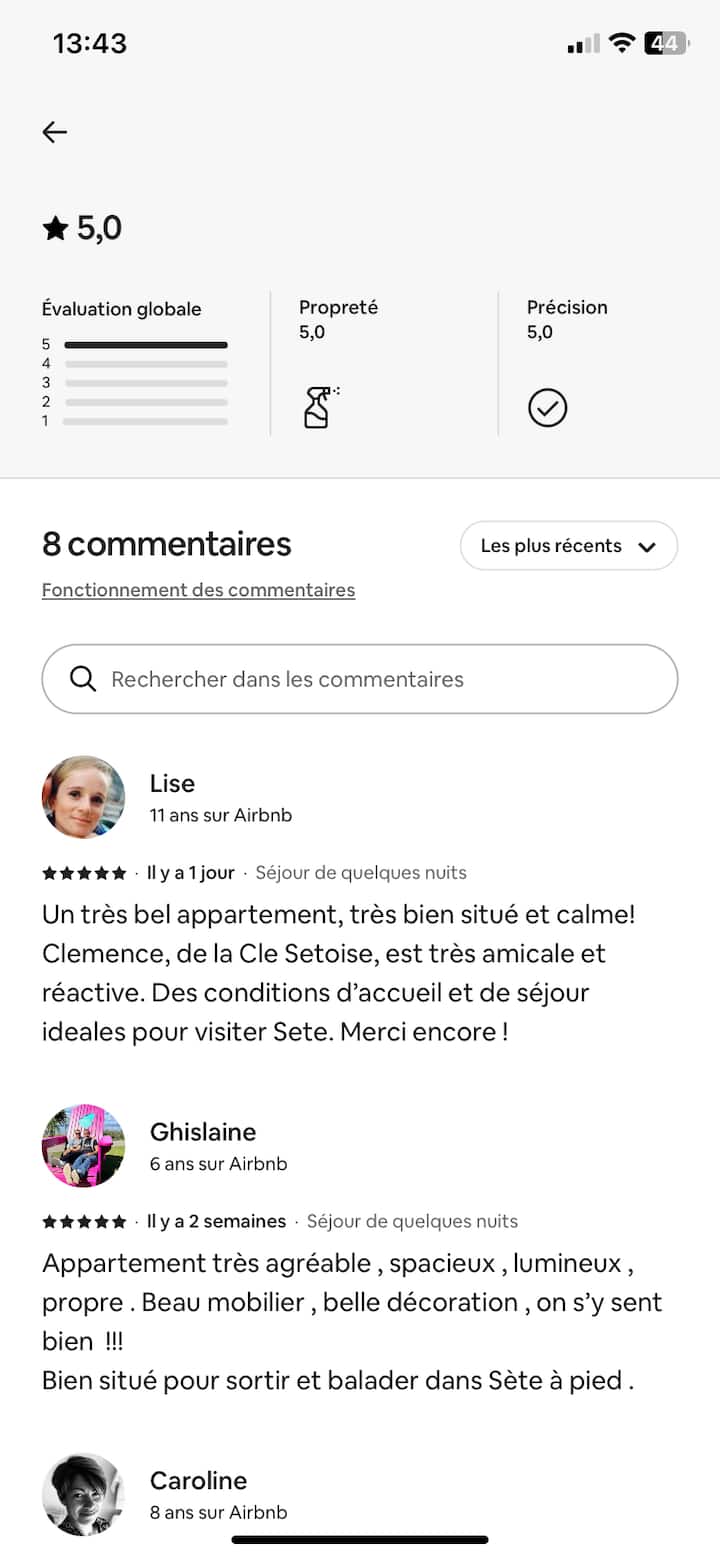720x1558 pixels.
Task: Go back using the arrow icon
Action: point(54,132)
